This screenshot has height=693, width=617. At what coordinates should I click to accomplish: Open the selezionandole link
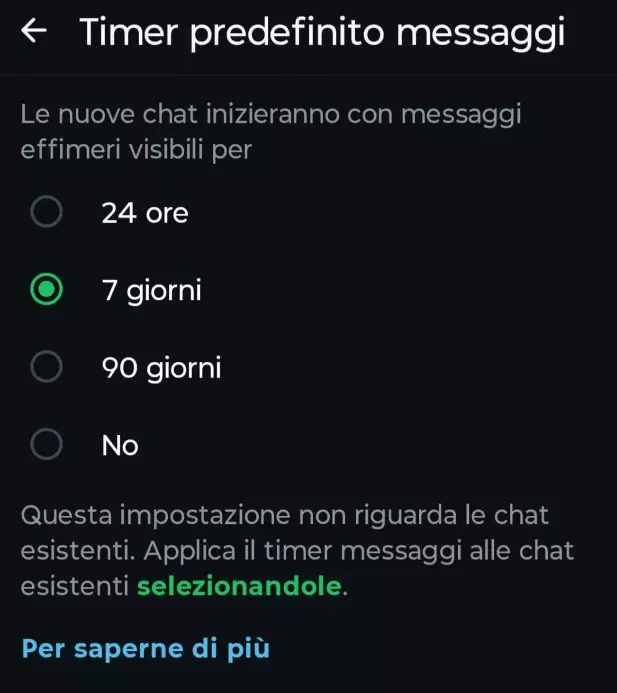(x=239, y=587)
